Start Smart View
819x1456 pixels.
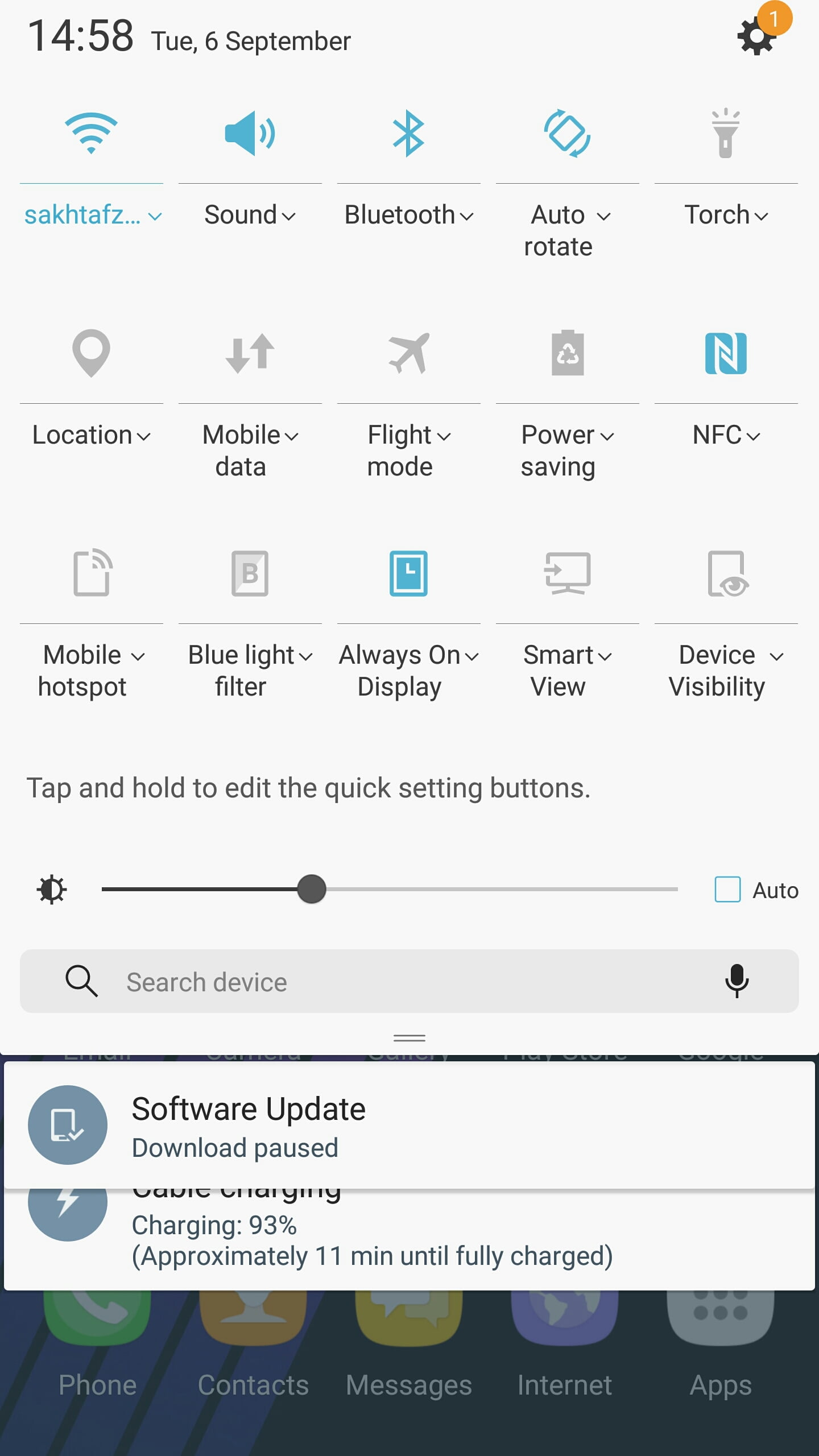(x=567, y=573)
